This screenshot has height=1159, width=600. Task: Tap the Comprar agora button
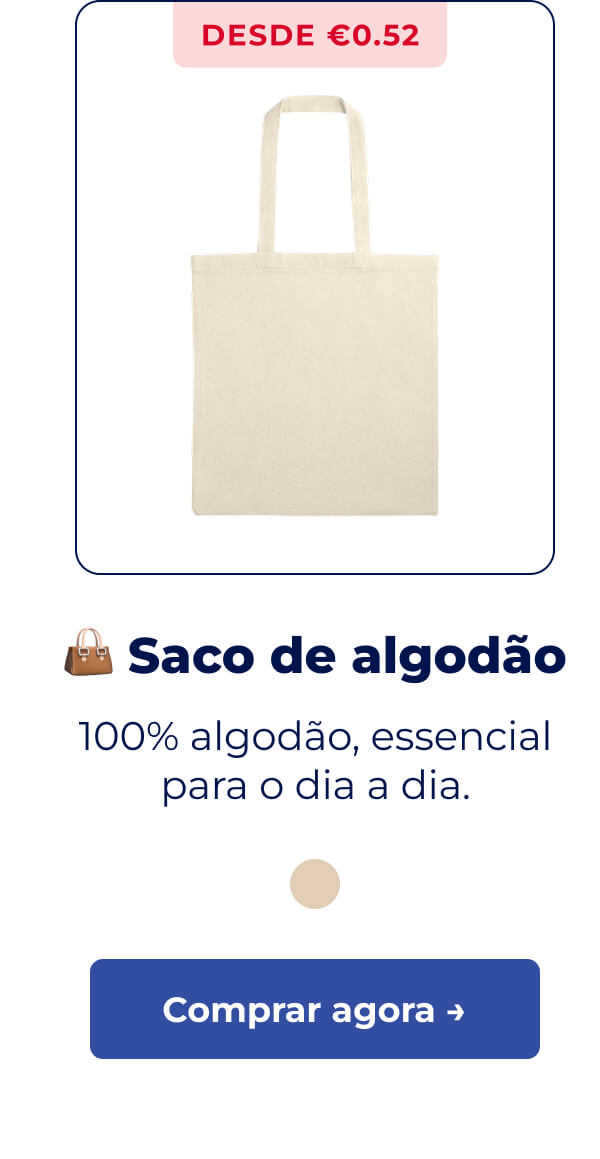(314, 1009)
